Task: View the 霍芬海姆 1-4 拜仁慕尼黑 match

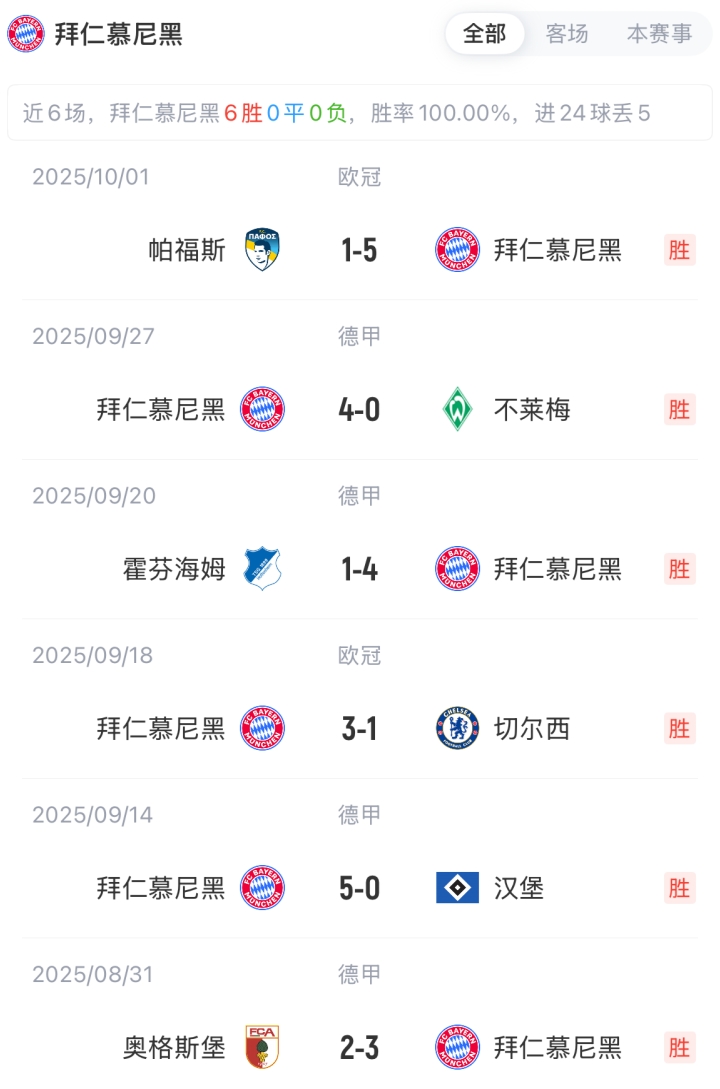Action: [x=359, y=569]
